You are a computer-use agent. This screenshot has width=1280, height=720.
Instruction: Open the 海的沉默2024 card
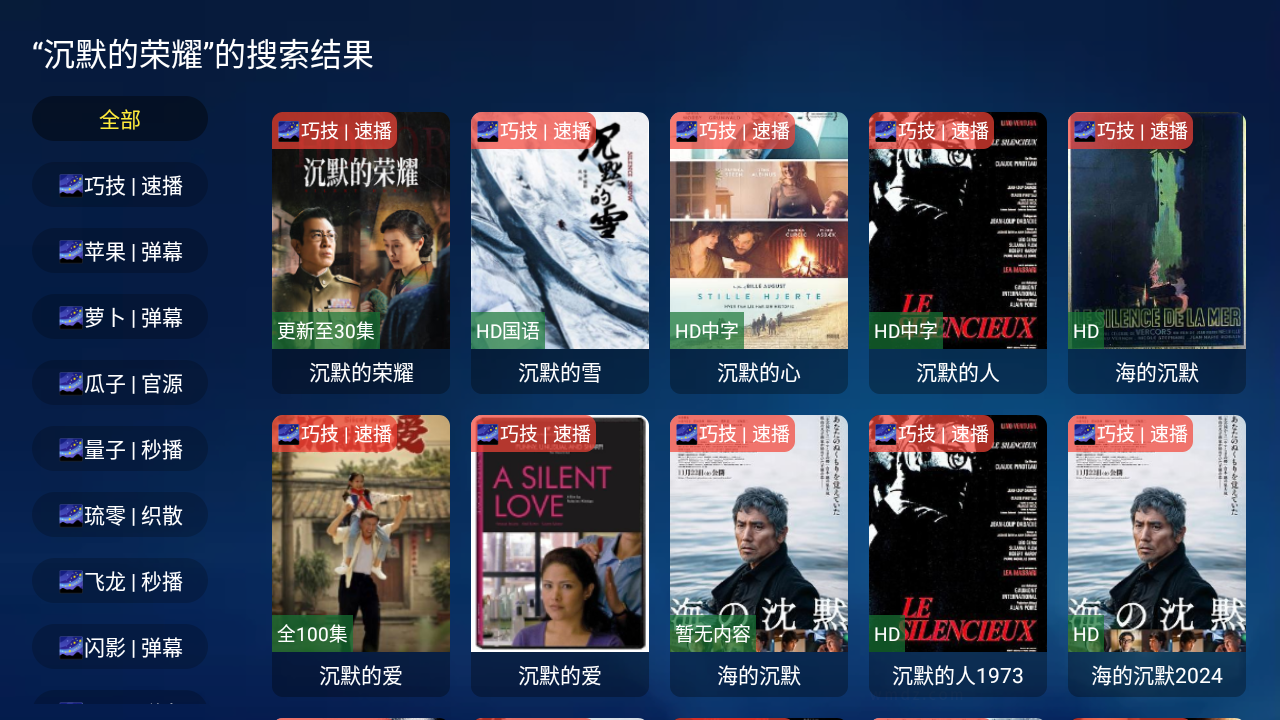1157,553
